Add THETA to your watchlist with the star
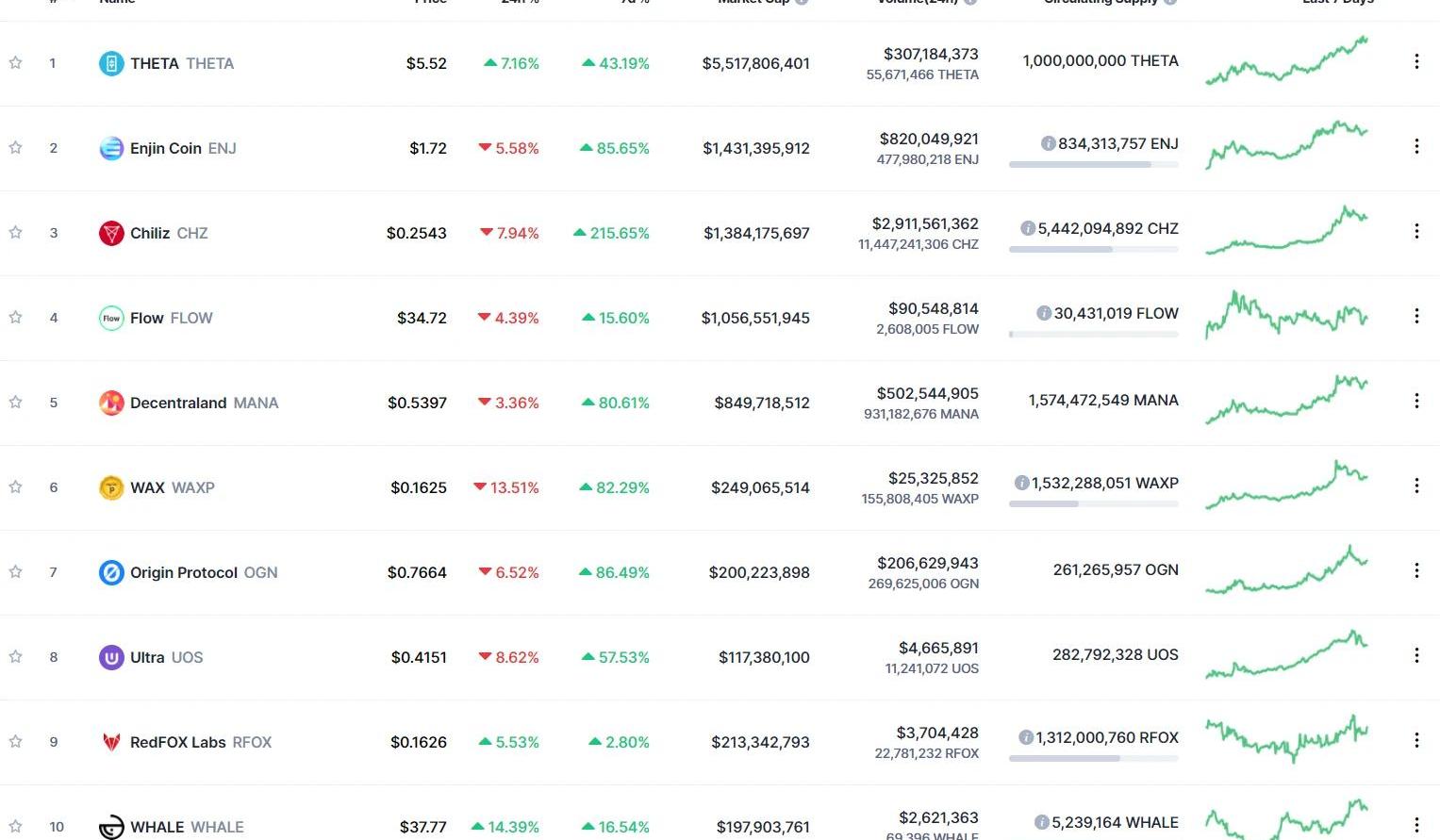Viewport: 1440px width, 840px height. pos(16,63)
